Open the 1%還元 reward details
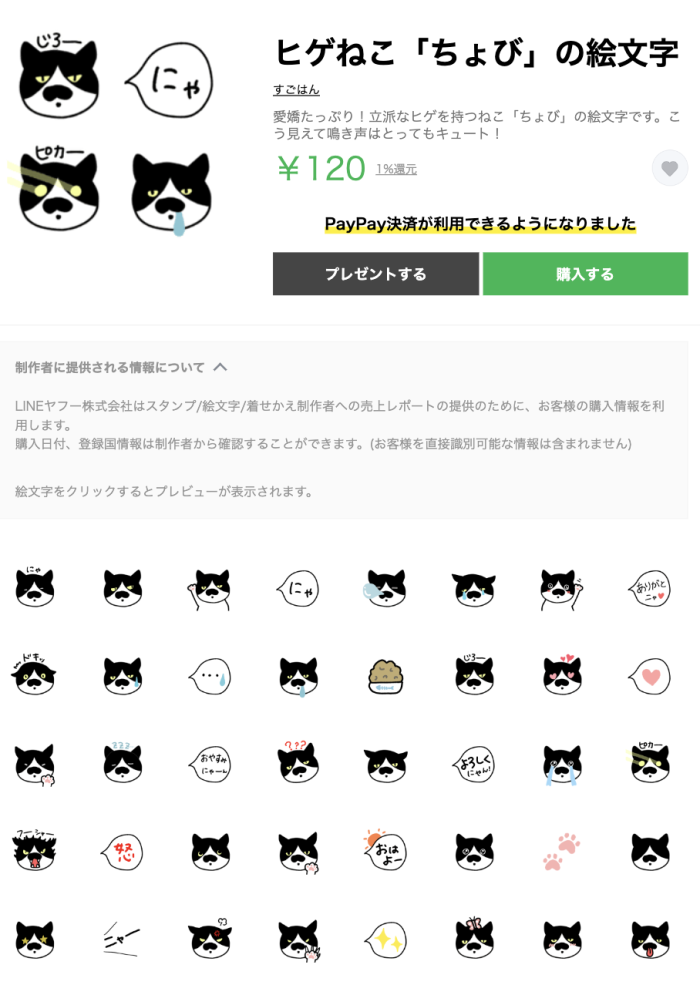 click(396, 169)
